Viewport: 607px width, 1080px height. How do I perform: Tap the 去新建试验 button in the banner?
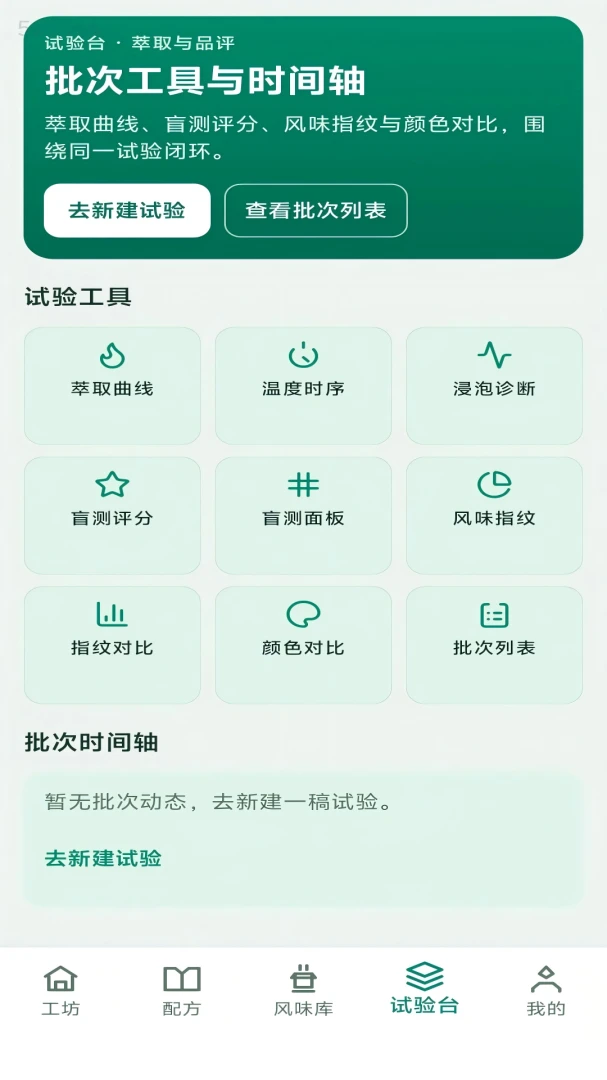tap(127, 211)
